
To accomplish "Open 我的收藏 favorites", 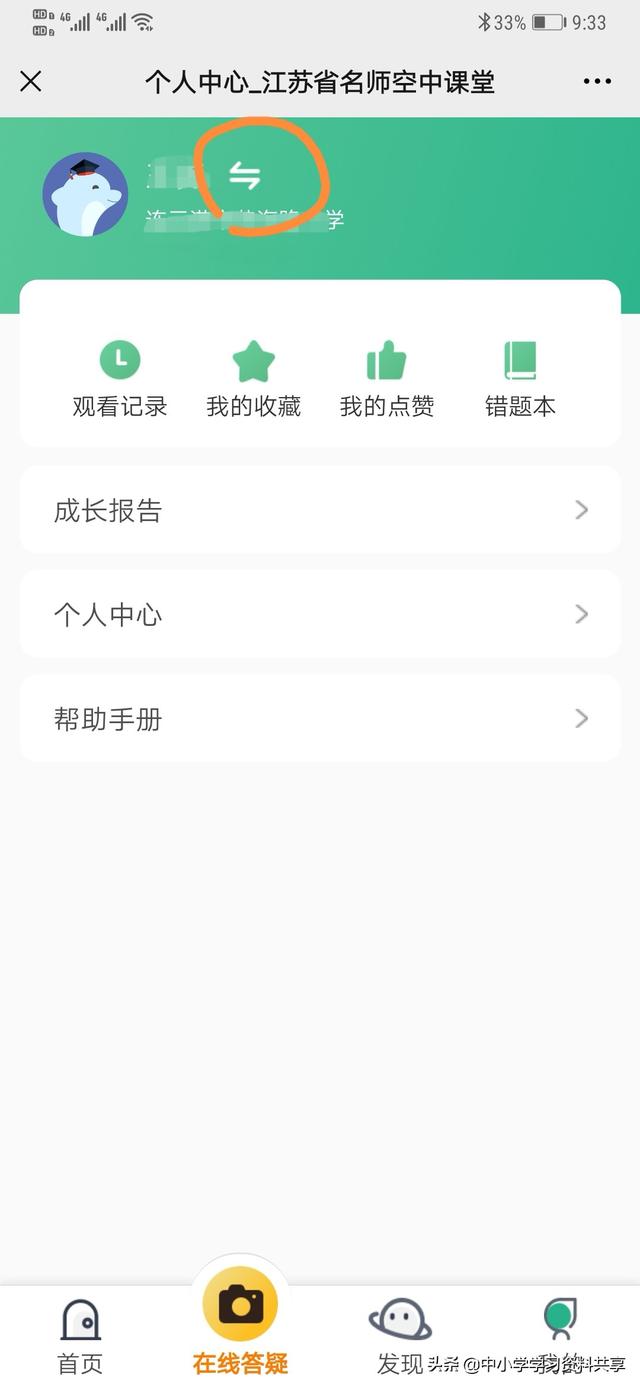I will coord(254,378).
